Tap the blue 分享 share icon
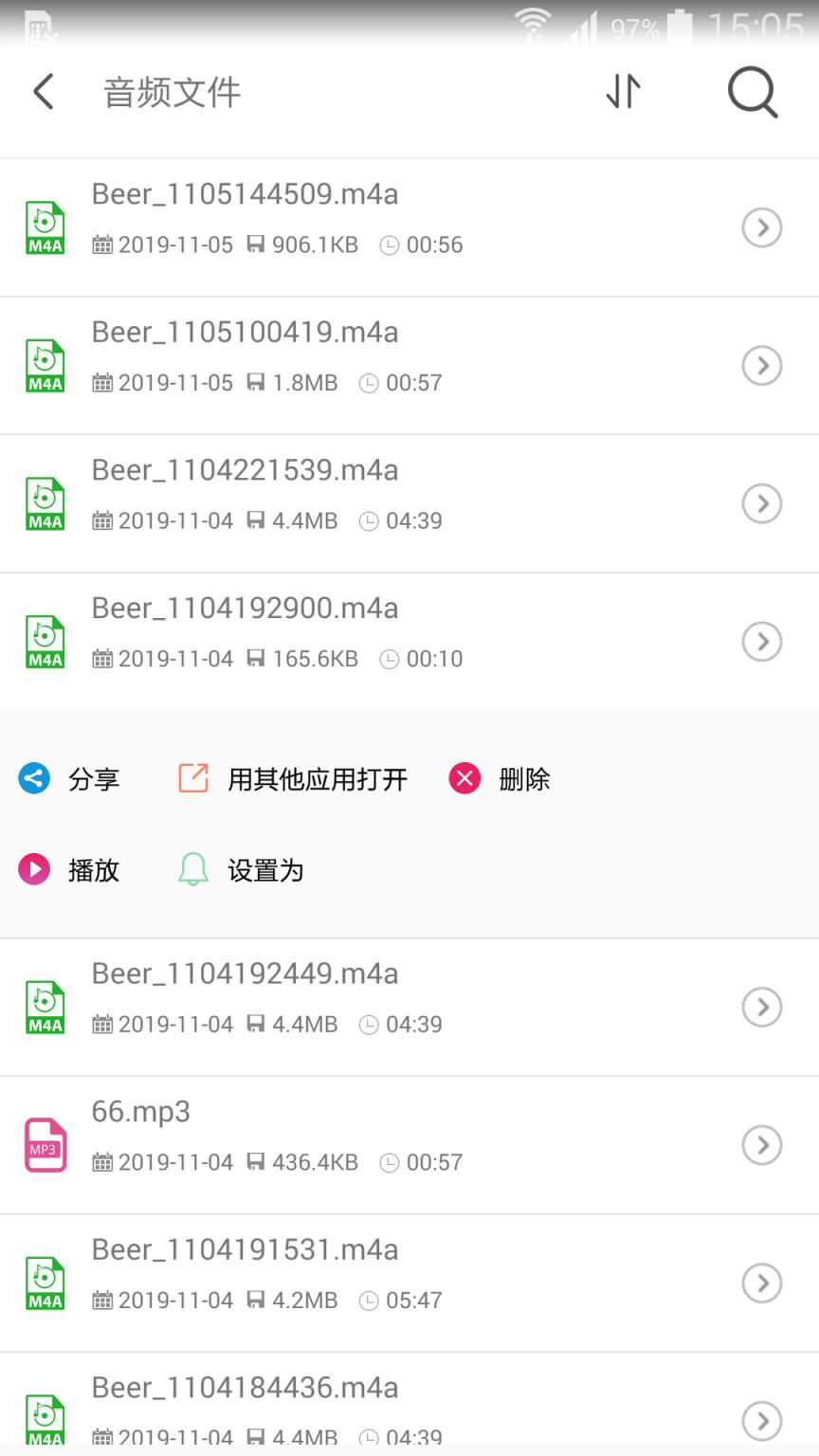Image resolution: width=819 pixels, height=1456 pixels. 33,778
